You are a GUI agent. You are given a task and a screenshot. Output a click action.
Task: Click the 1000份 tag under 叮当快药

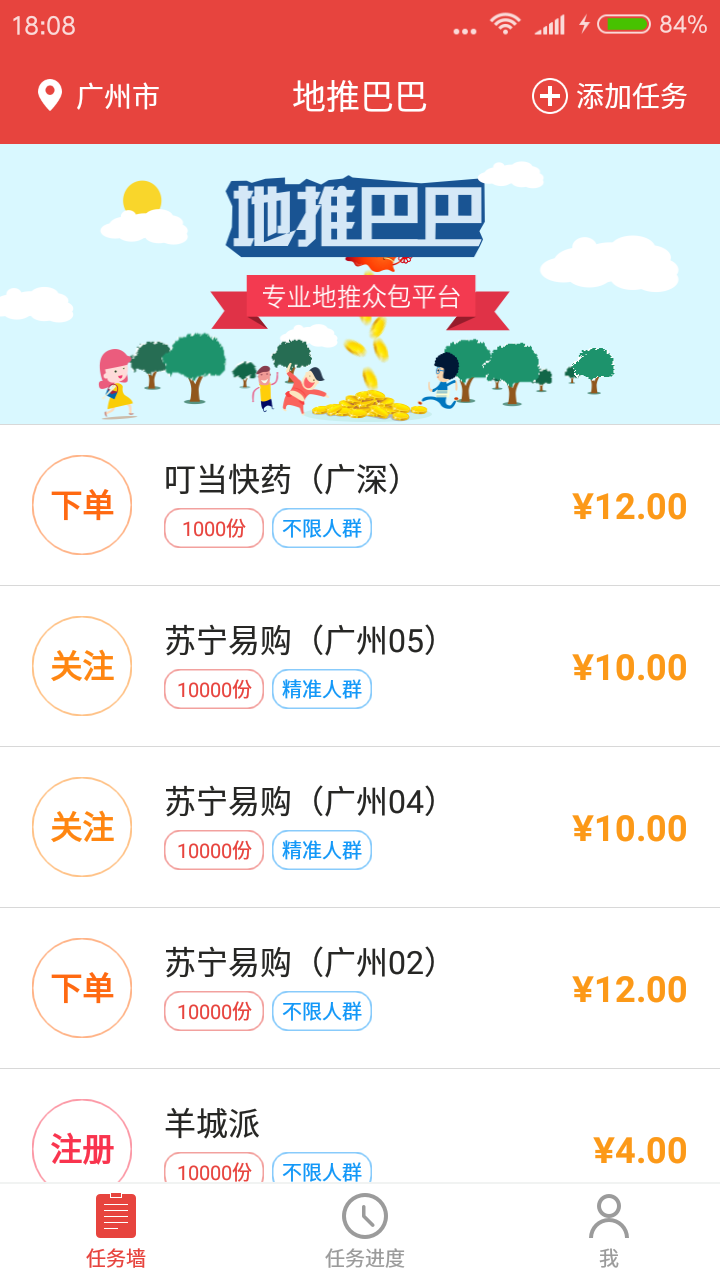coord(213,528)
